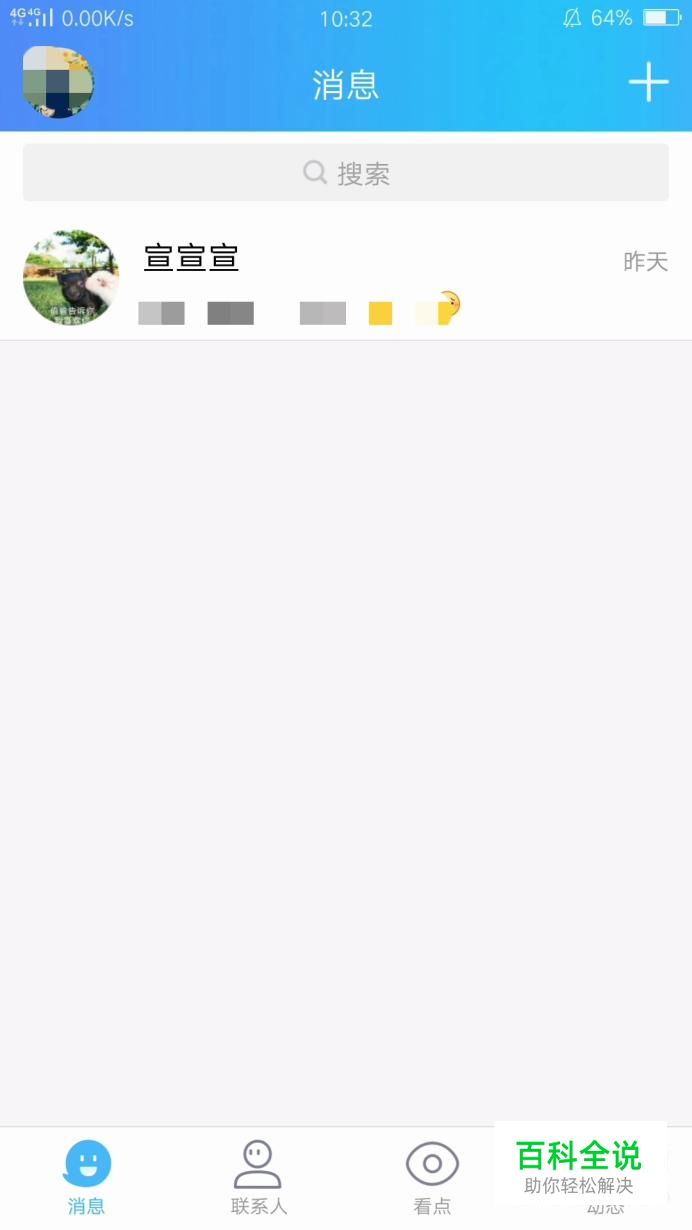Open the profile avatar in the header

58,82
